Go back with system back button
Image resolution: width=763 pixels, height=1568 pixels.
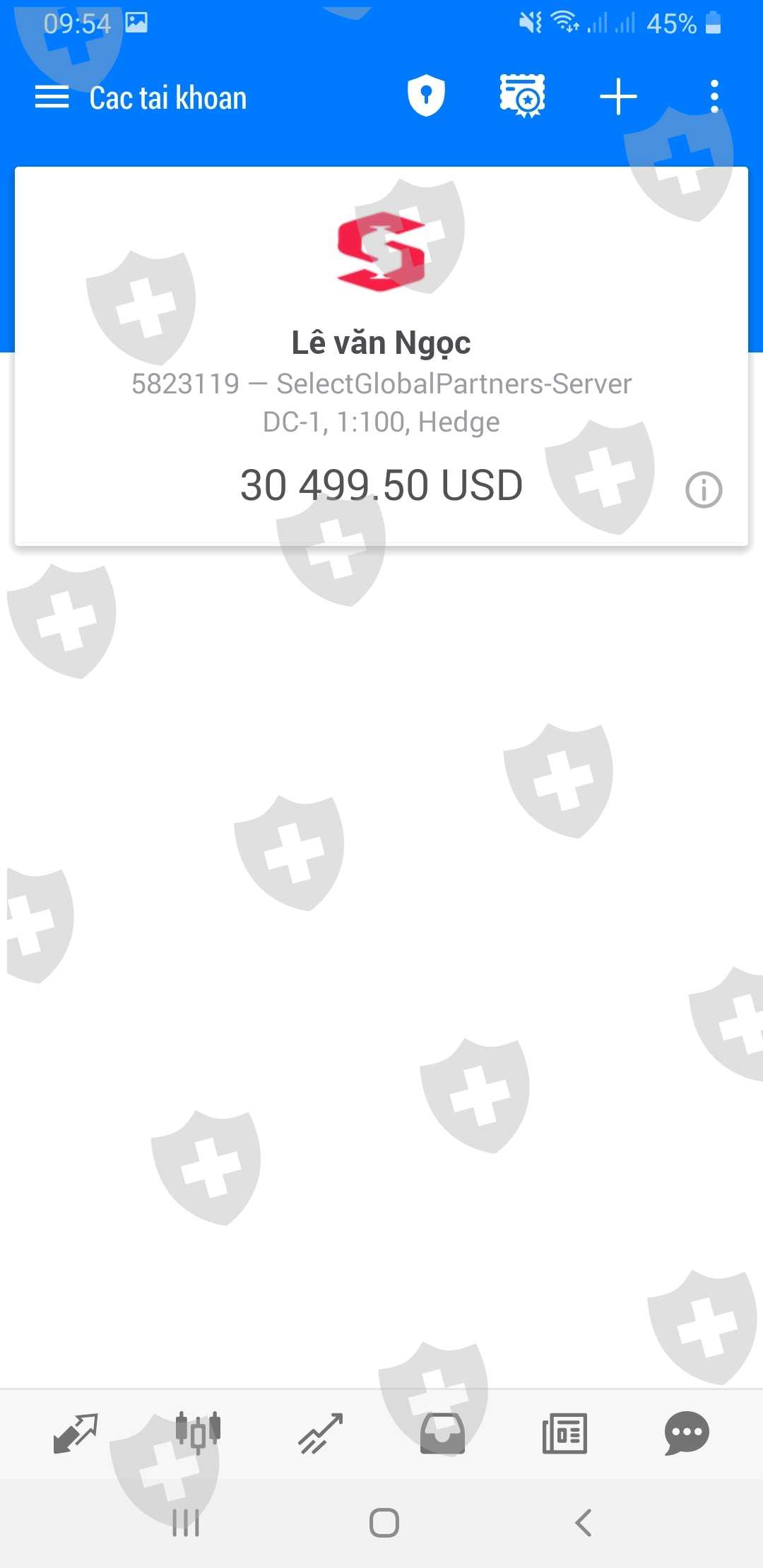(x=584, y=1523)
